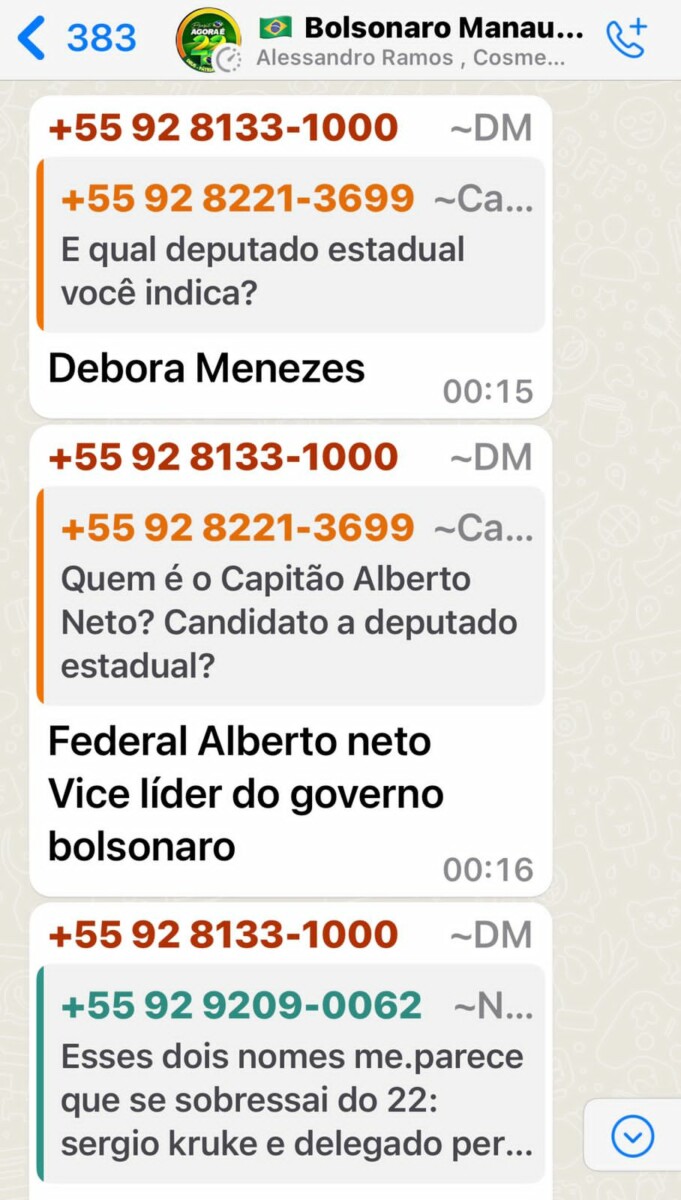
Task: Open quoted message about Capitão Alberto Neto
Action: pos(291,596)
